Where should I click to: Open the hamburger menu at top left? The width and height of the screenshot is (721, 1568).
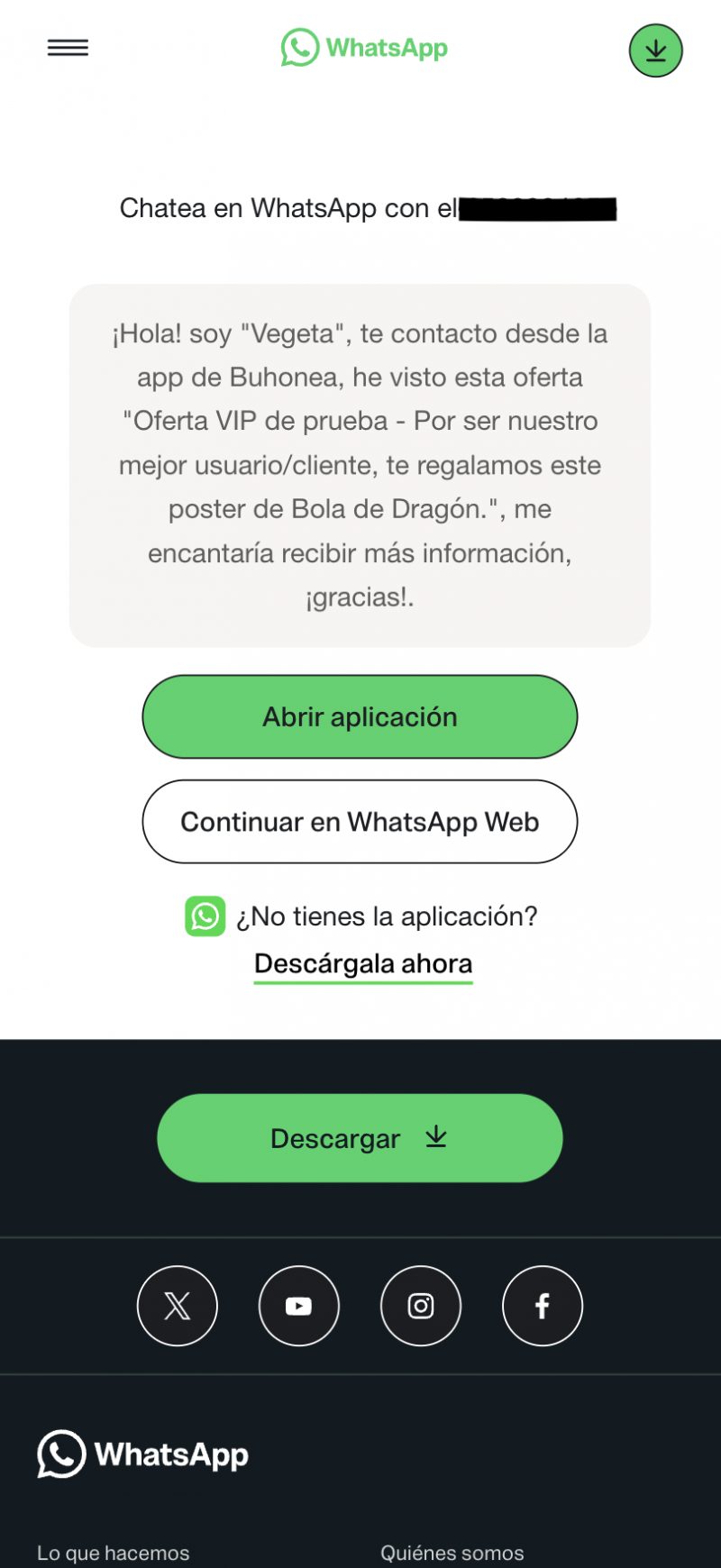pyautogui.click(x=68, y=47)
